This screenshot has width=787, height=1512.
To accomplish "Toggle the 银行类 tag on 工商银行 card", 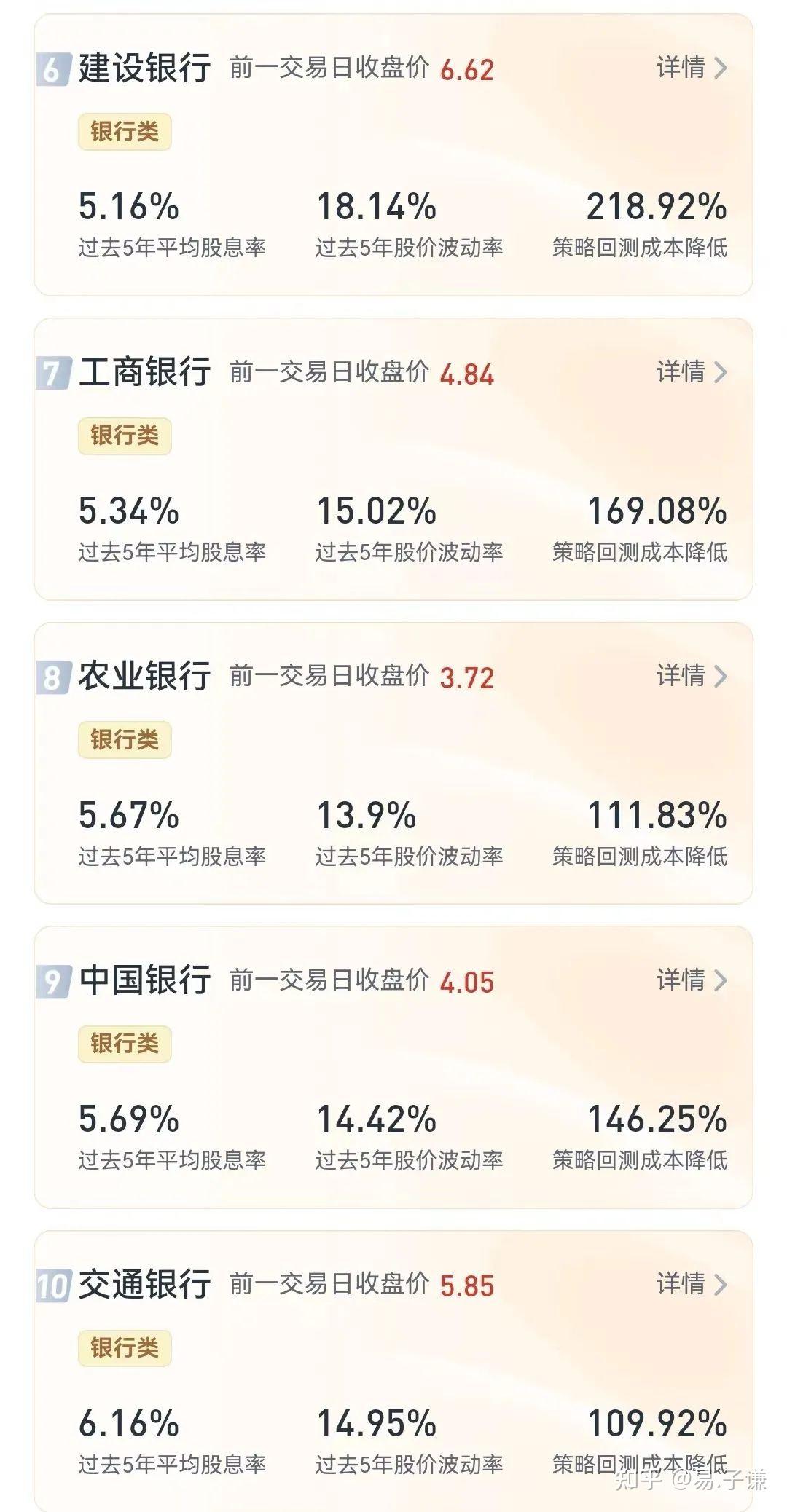I will (125, 435).
